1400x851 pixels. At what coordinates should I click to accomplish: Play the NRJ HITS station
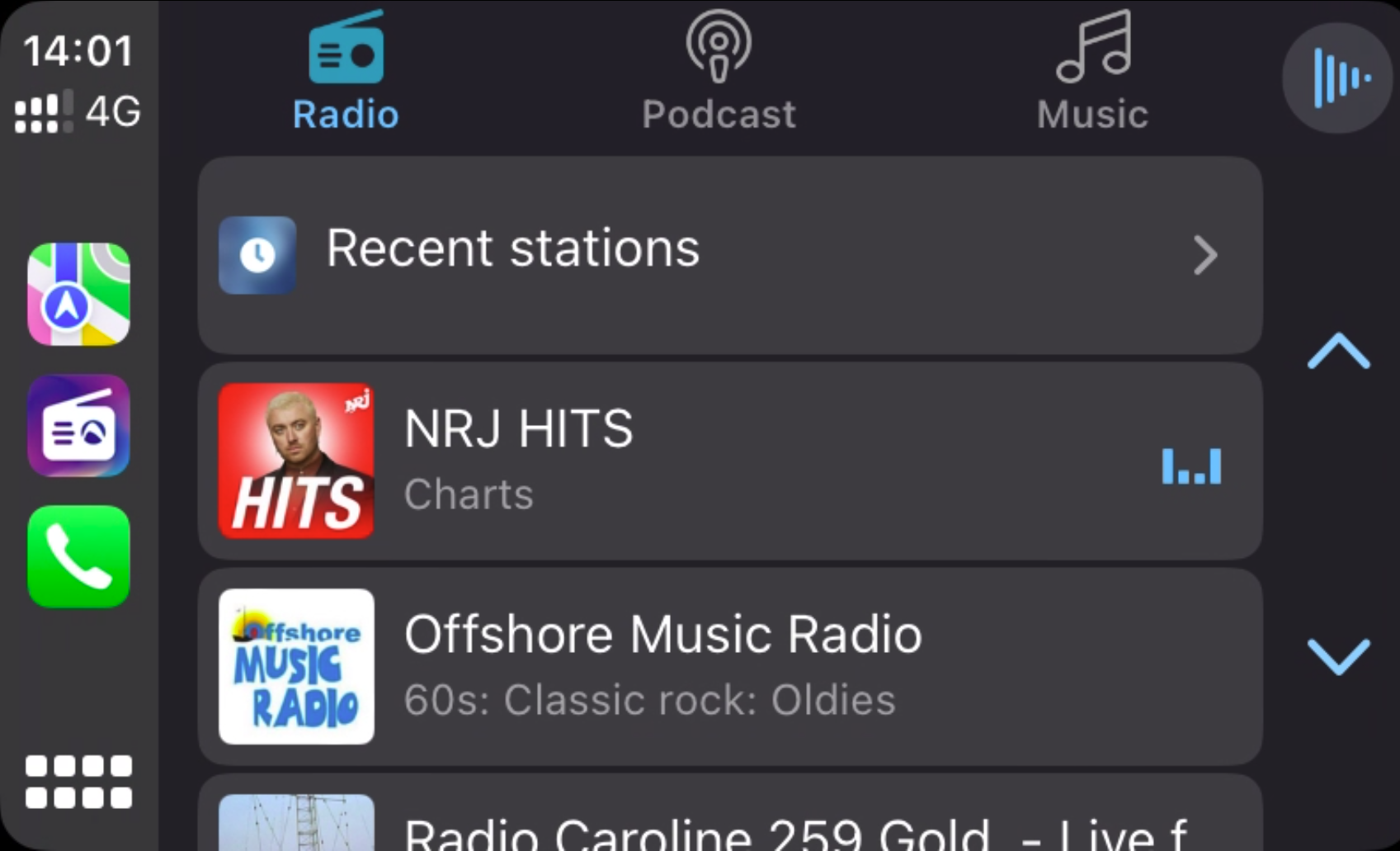(729, 461)
